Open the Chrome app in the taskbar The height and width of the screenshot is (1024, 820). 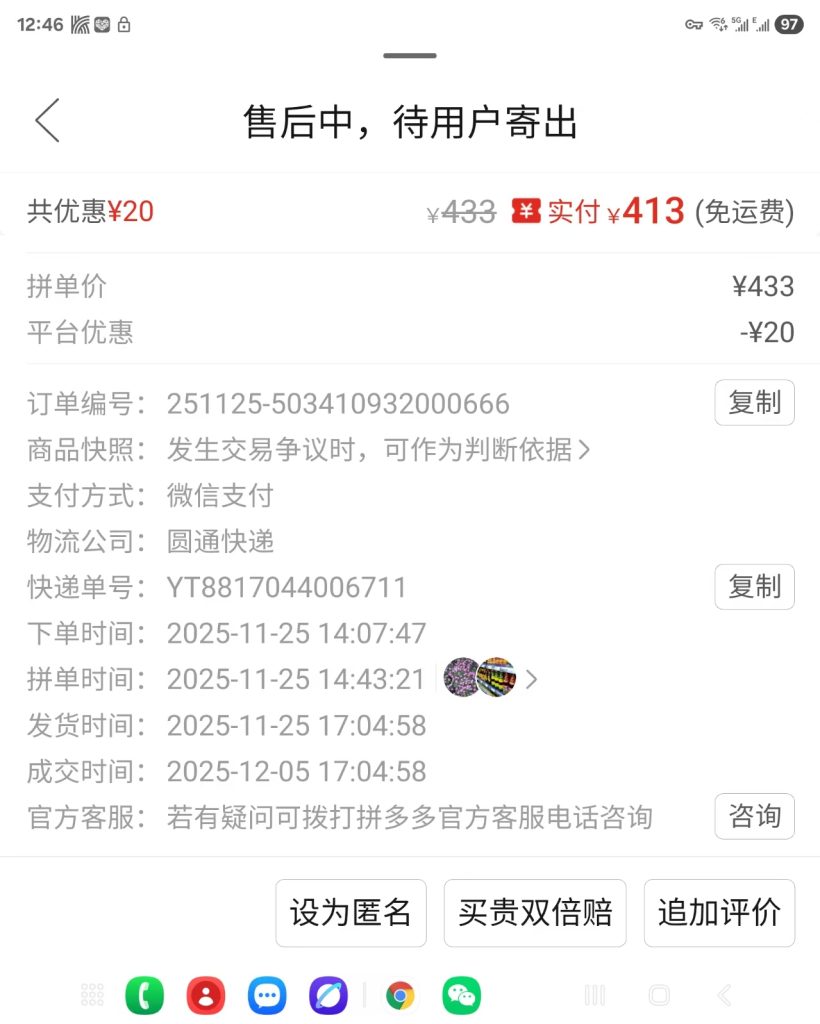pos(400,995)
